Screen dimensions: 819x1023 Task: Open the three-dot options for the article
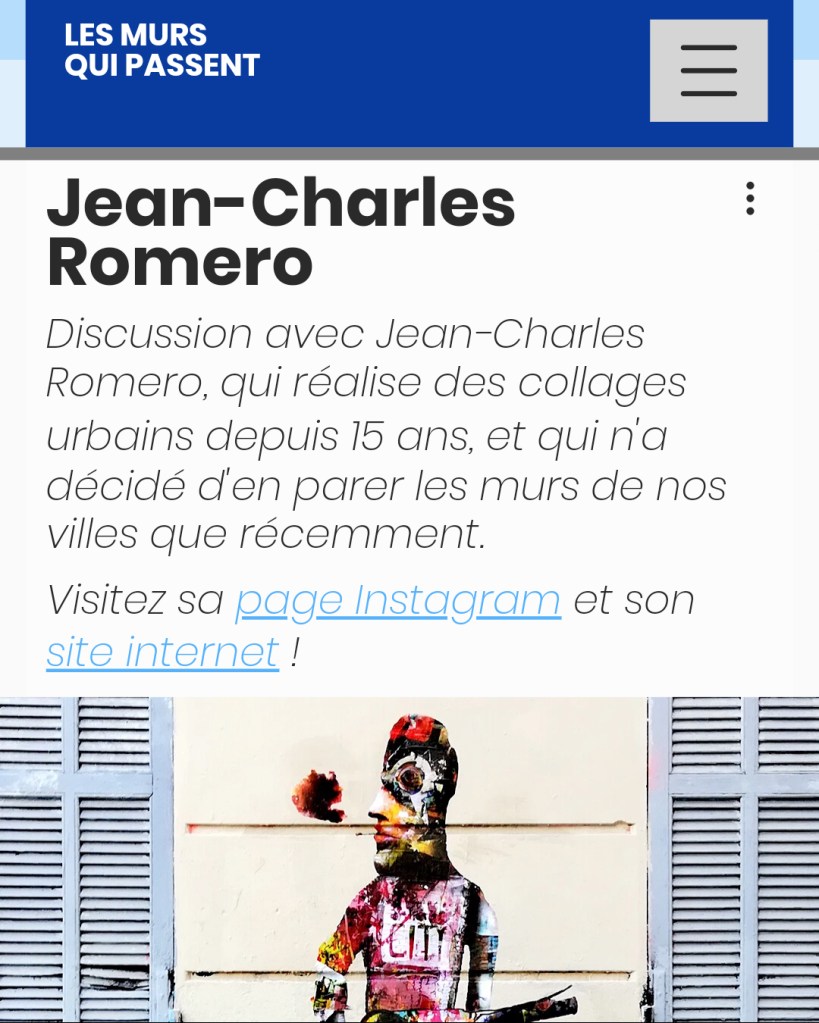tap(750, 199)
